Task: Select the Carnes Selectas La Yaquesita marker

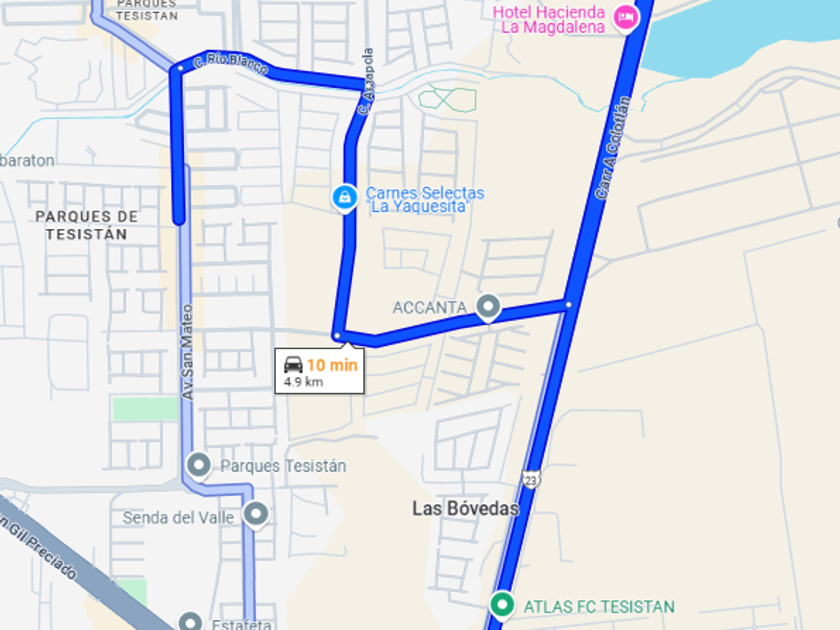Action: click(x=344, y=198)
